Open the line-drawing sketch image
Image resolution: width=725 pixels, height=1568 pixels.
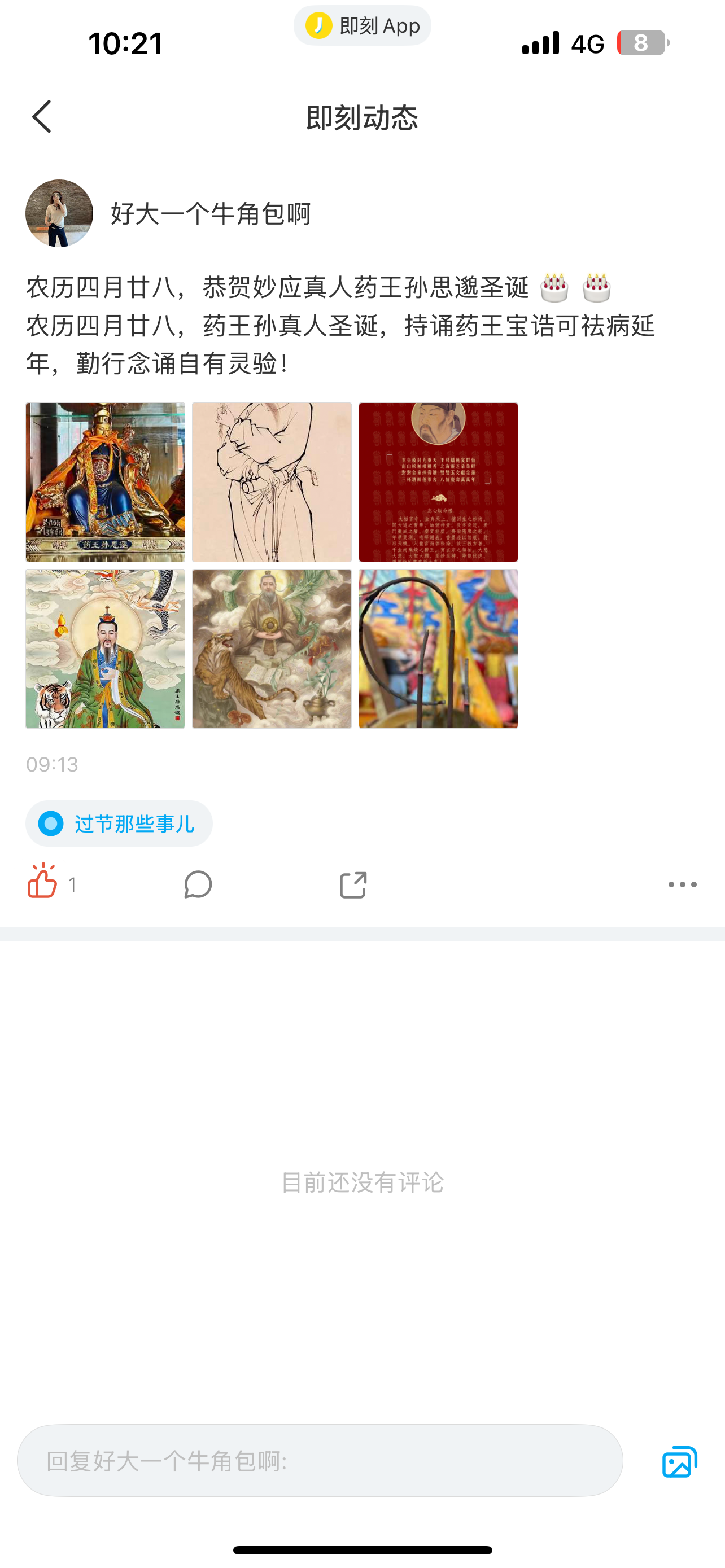coord(272,482)
